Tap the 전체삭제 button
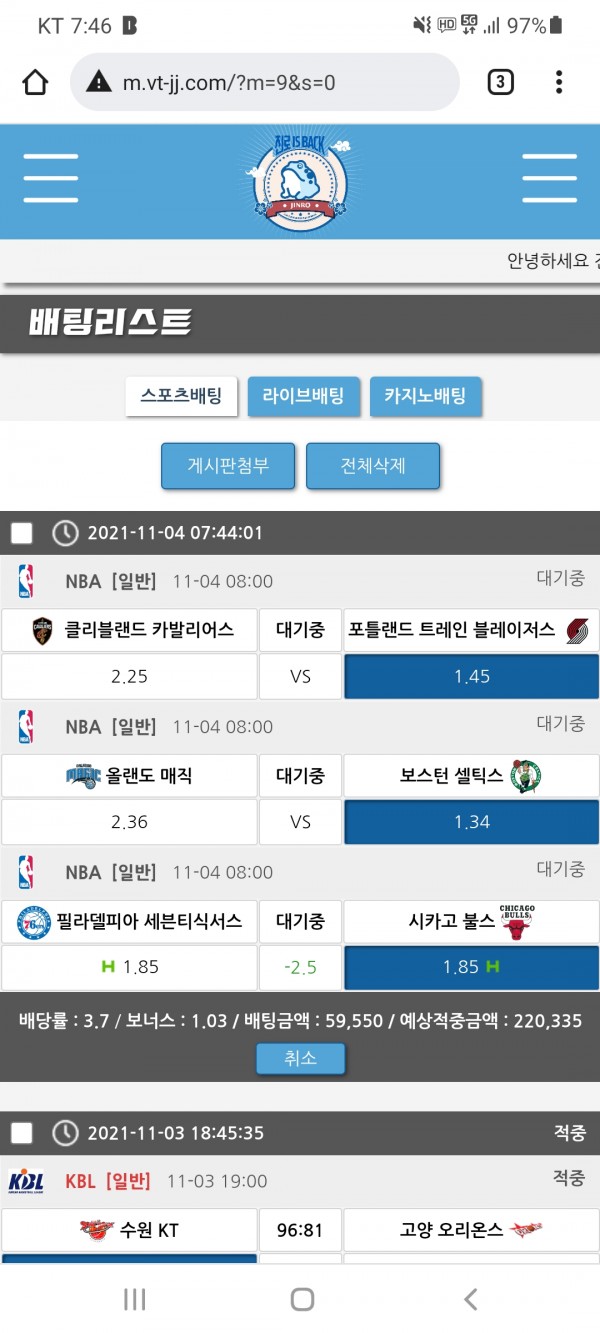The width and height of the screenshot is (600, 1333). coord(373,466)
